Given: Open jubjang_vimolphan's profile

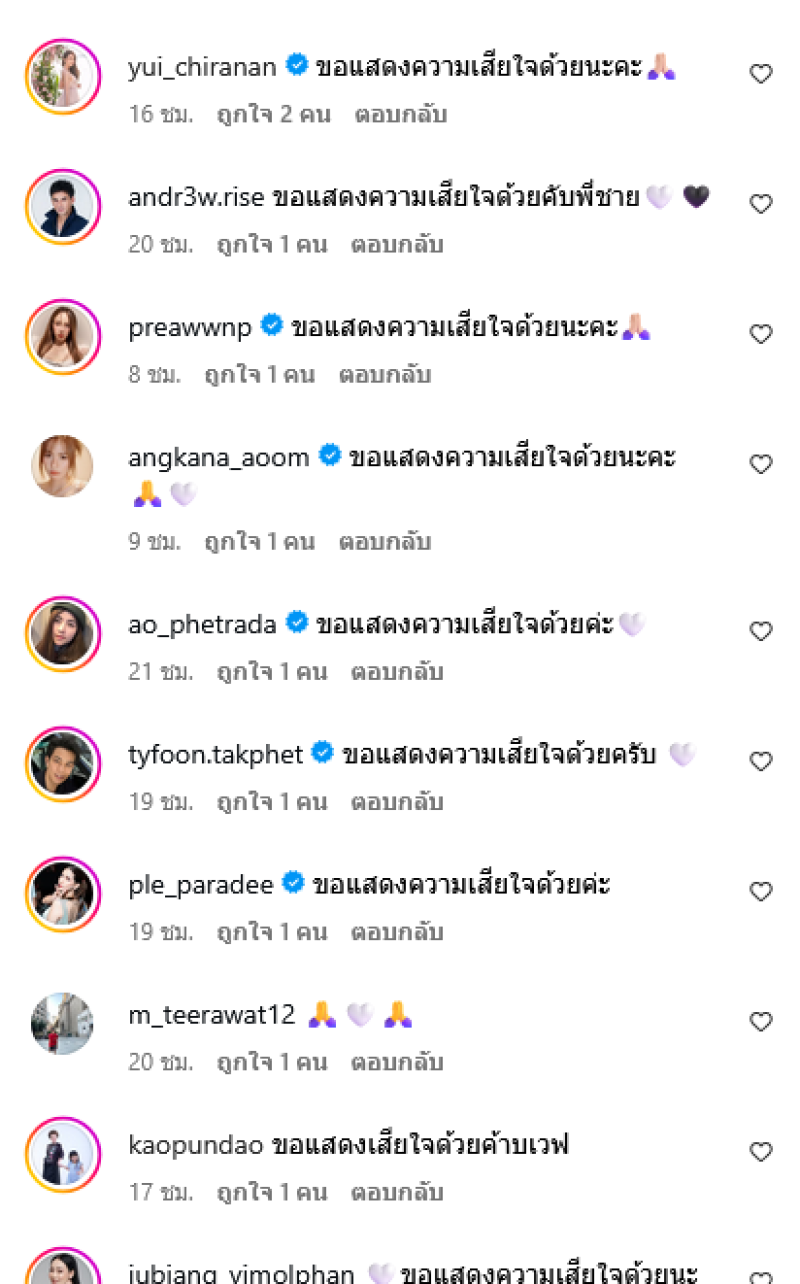Looking at the screenshot, I should pyautogui.click(x=241, y=1274).
